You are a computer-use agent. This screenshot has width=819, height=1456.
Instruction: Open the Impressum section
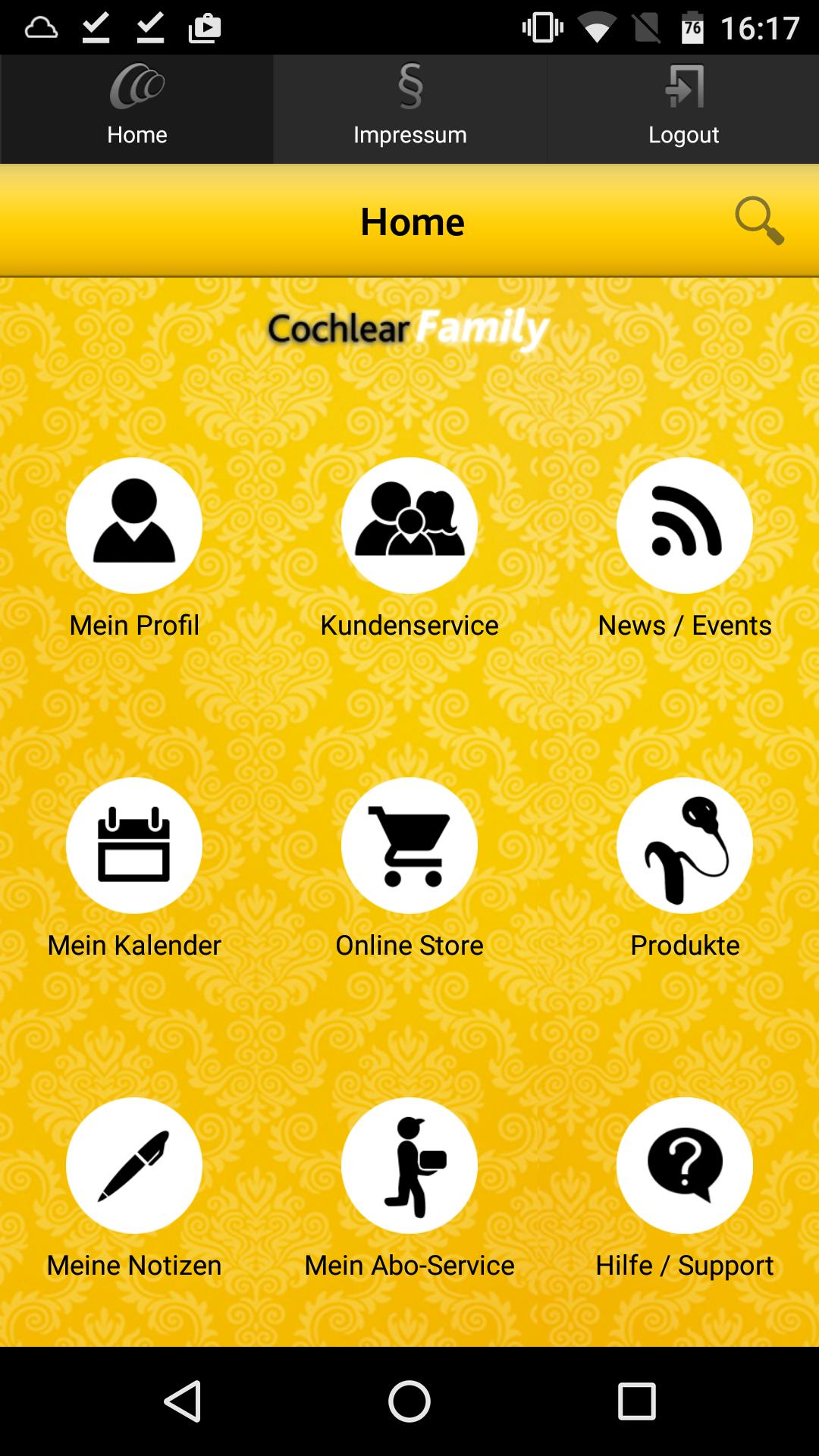tap(409, 108)
